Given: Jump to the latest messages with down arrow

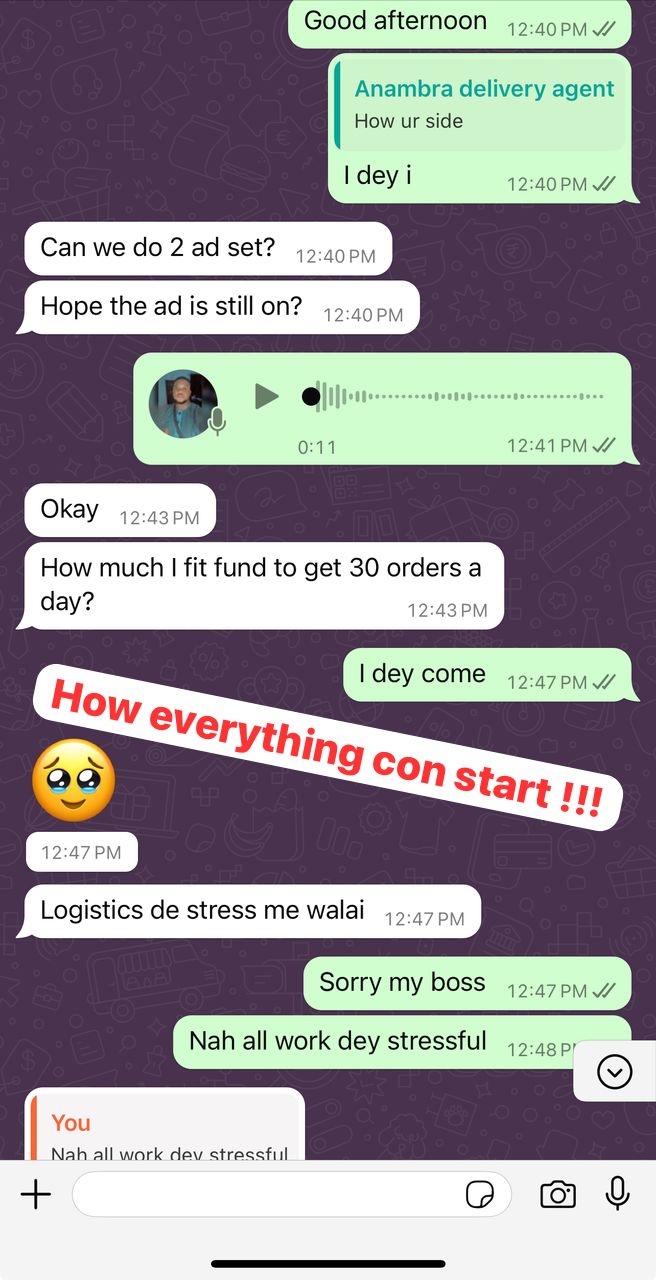Looking at the screenshot, I should click(614, 1072).
